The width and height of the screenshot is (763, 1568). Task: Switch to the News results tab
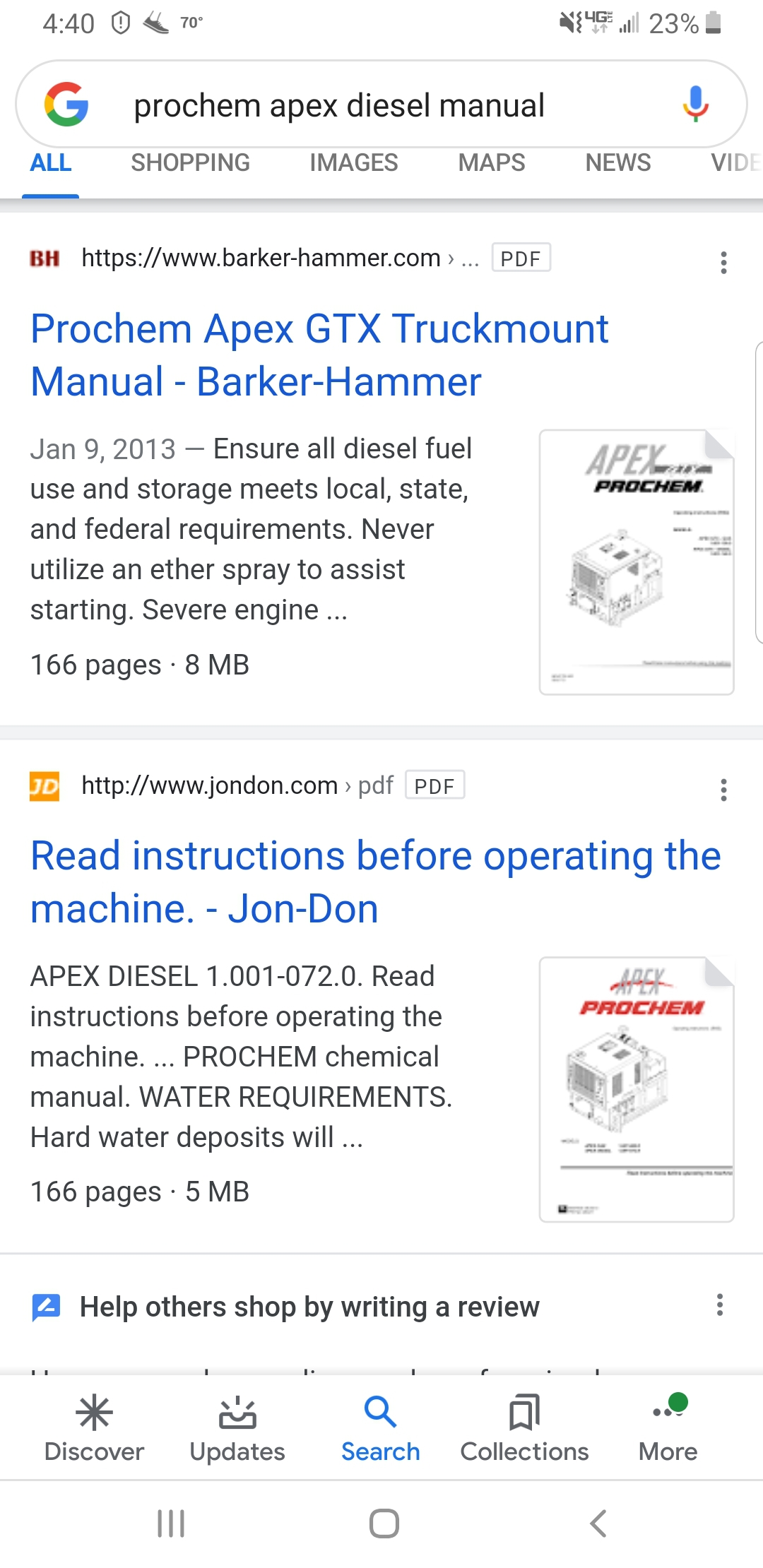coord(617,163)
